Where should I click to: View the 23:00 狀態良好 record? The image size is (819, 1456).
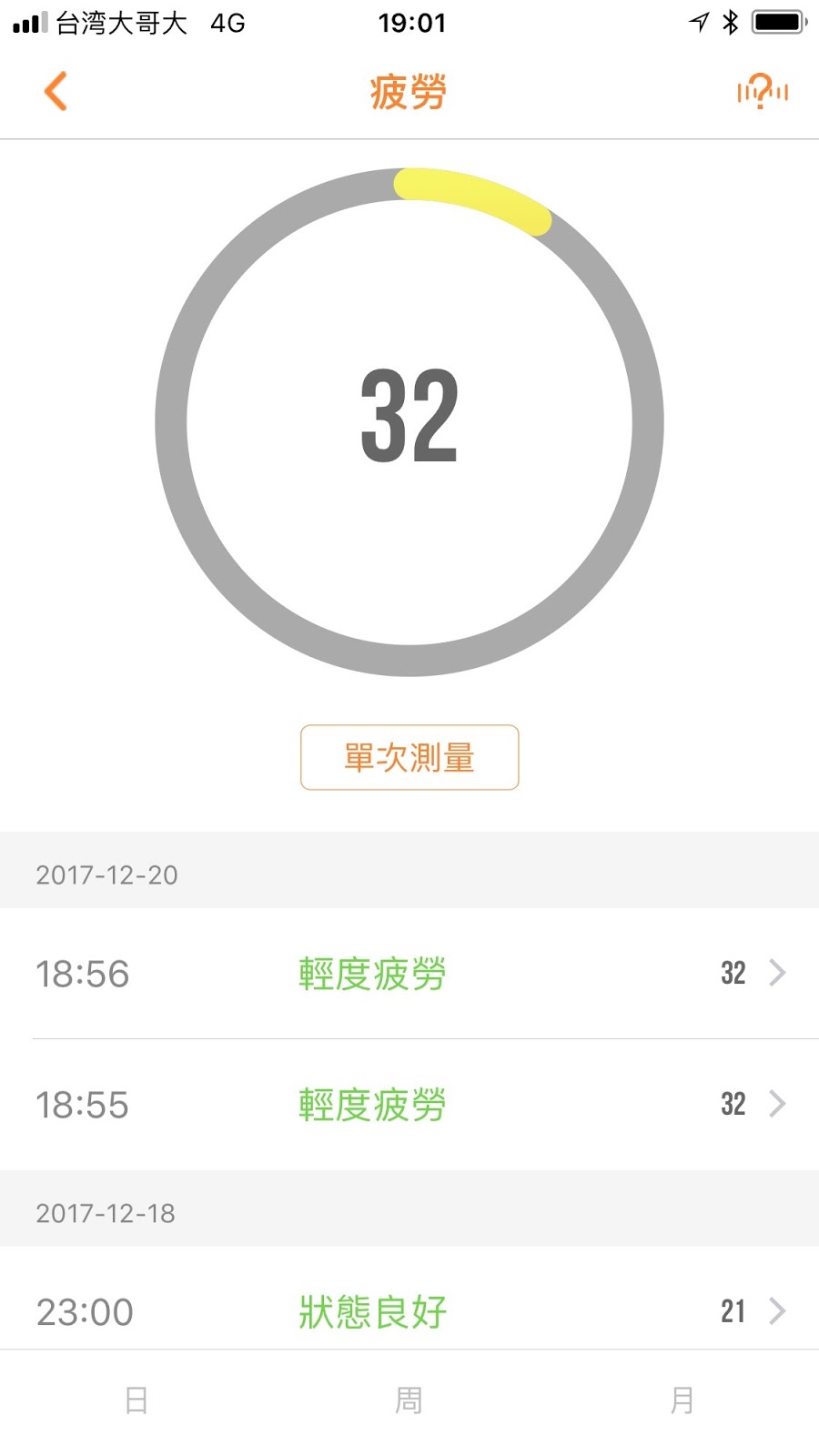pos(409,1310)
